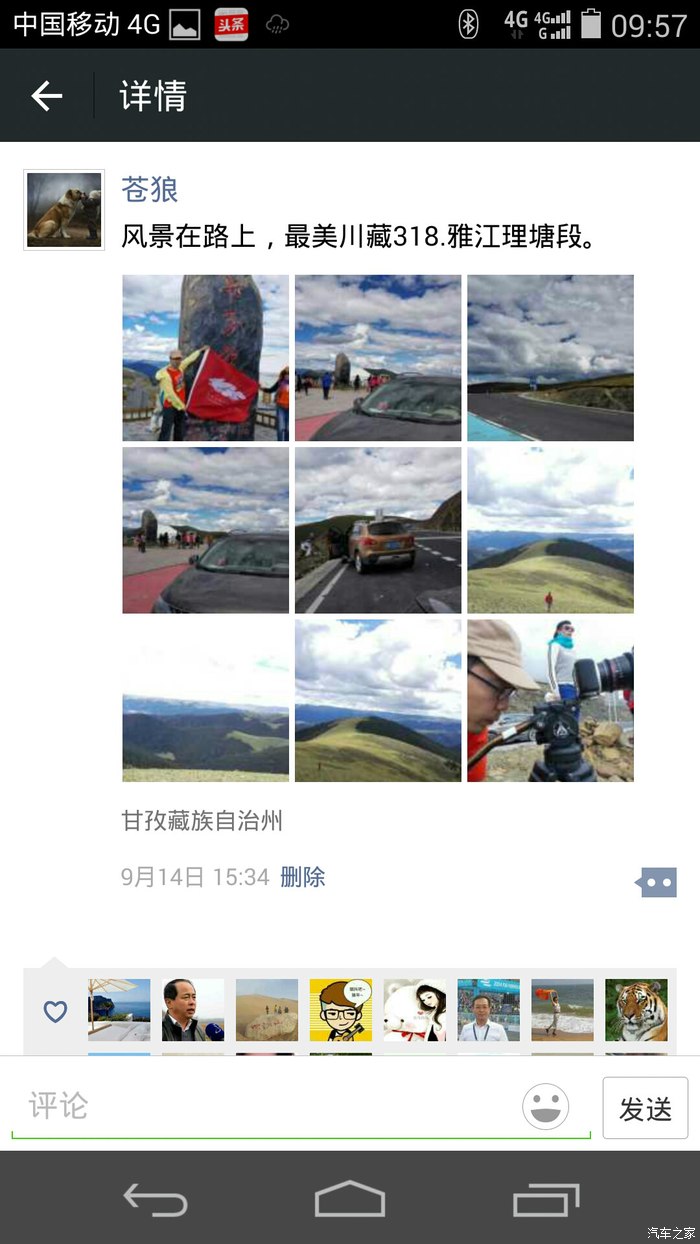Tap the system home button

(x=350, y=1198)
